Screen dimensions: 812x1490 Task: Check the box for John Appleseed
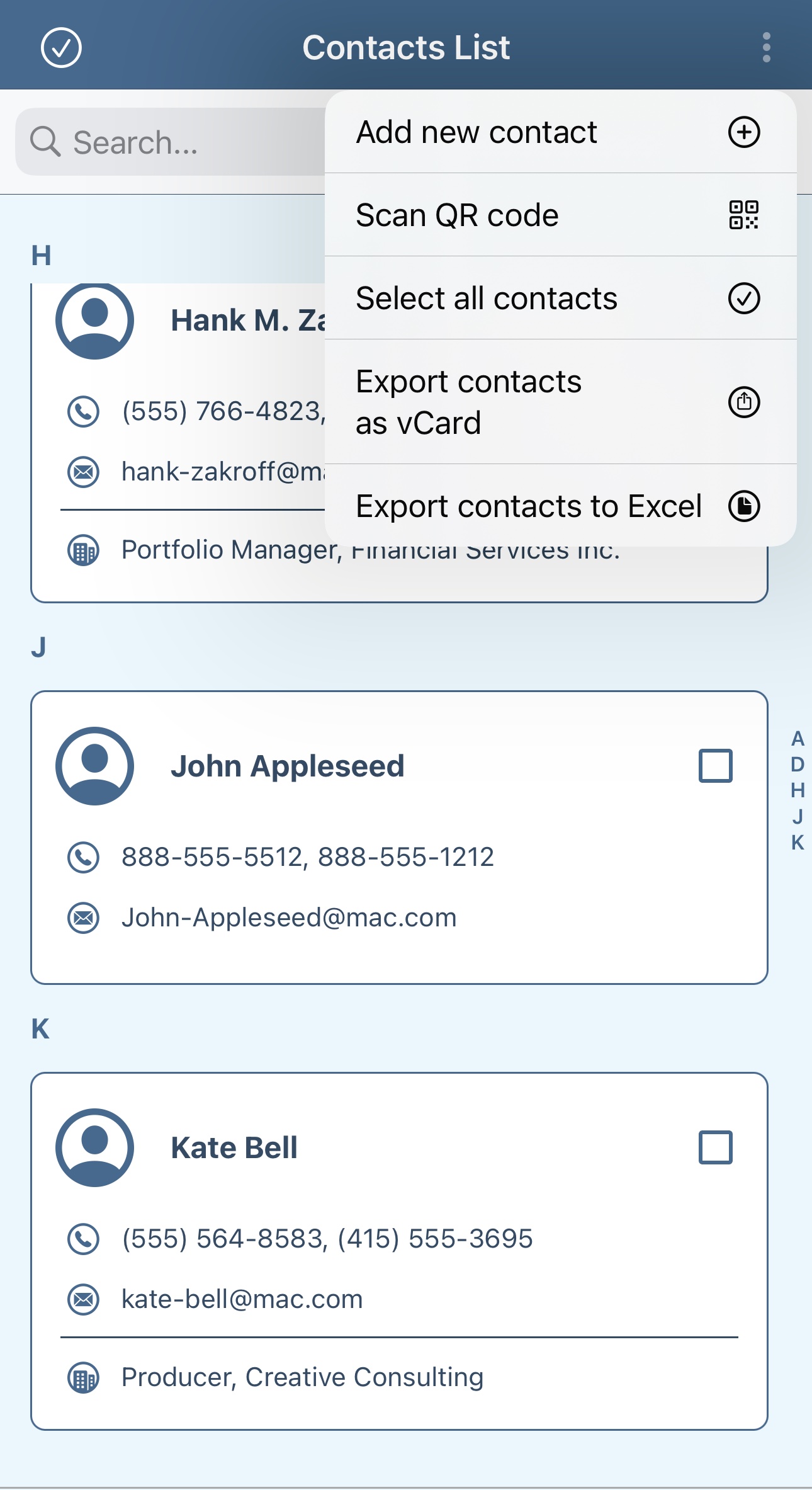pyautogui.click(x=716, y=766)
